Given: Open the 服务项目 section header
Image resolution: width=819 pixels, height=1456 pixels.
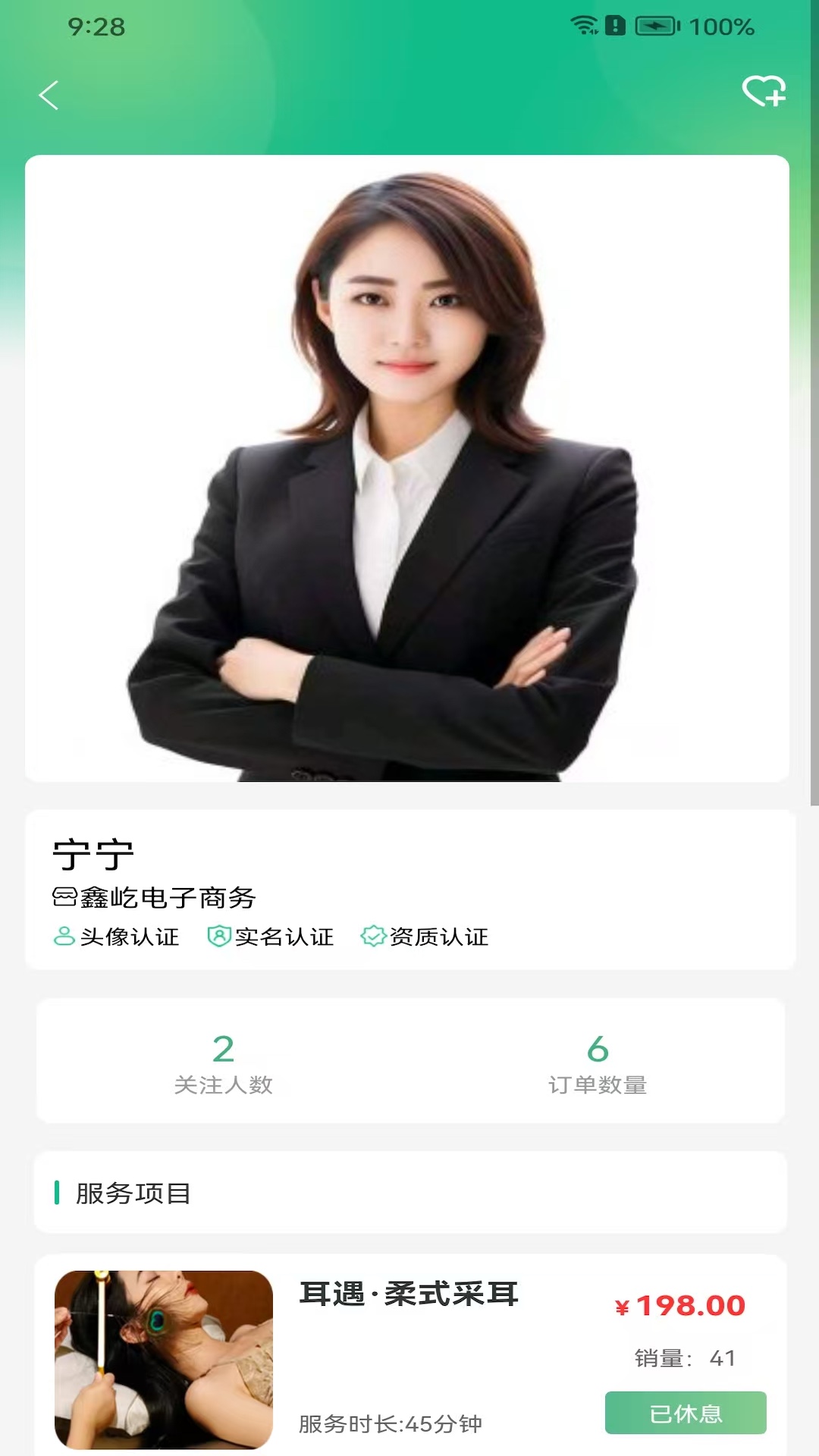Looking at the screenshot, I should 130,1193.
